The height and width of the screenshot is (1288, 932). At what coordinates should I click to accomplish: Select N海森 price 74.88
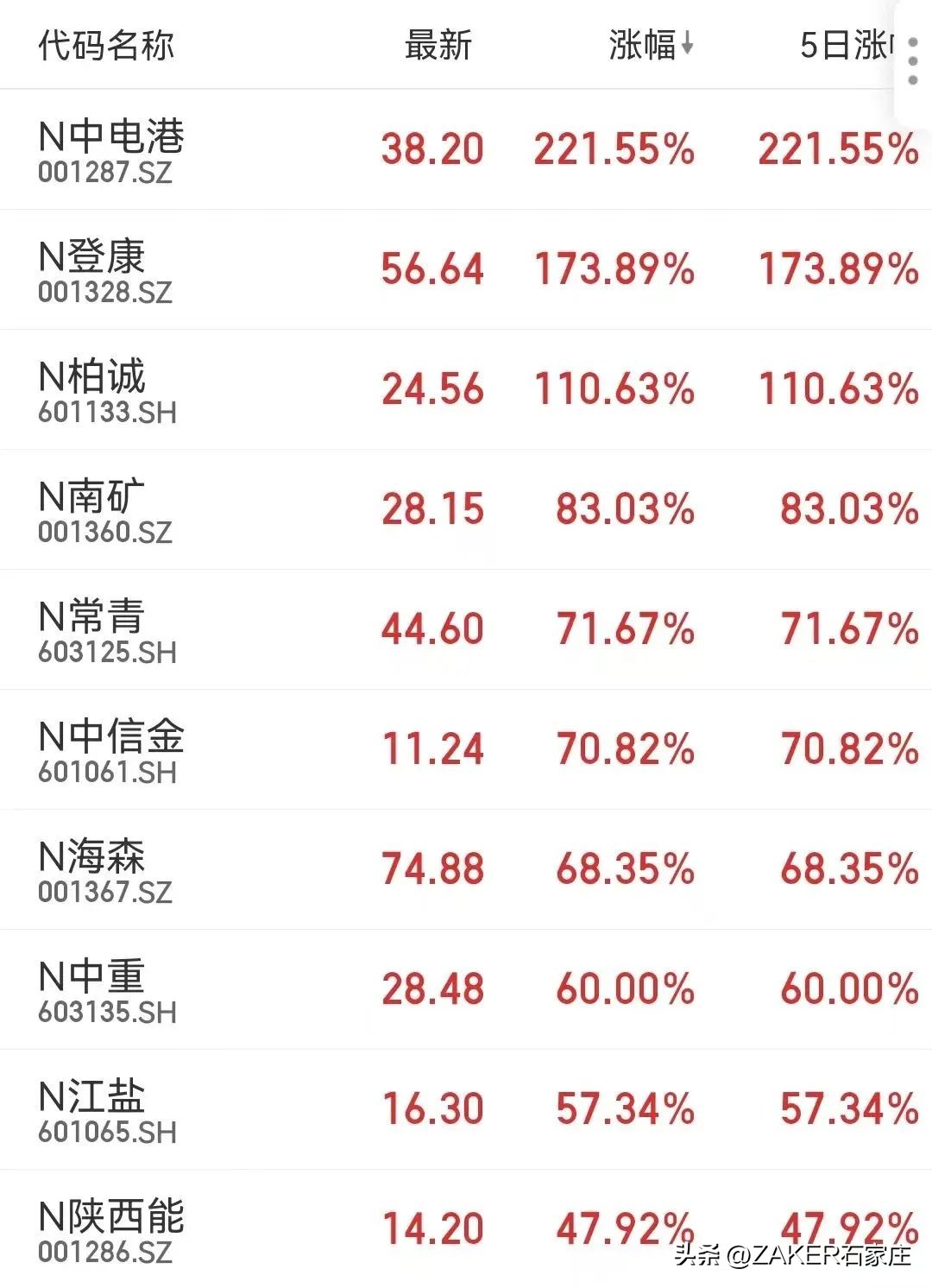click(x=436, y=869)
